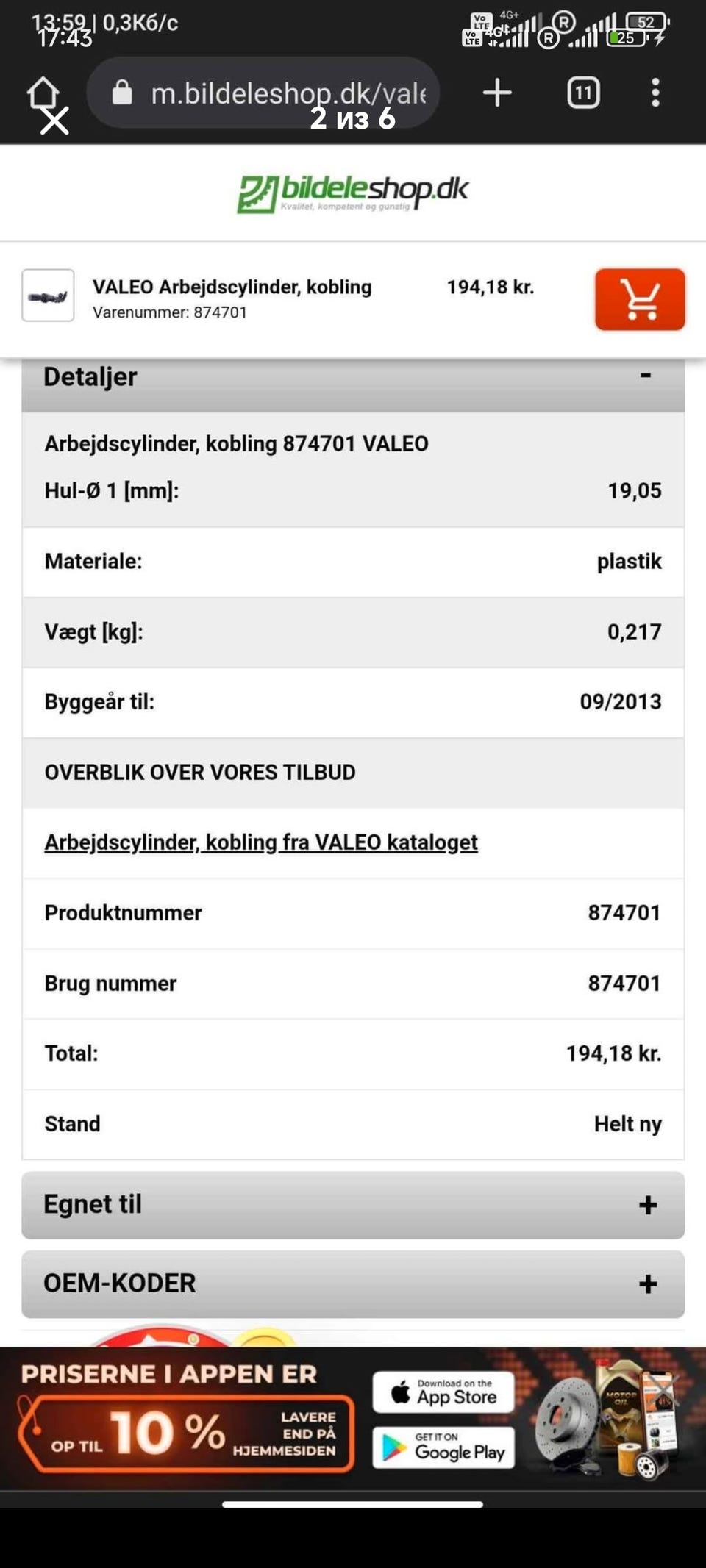Open the browser overflow menu

655,93
